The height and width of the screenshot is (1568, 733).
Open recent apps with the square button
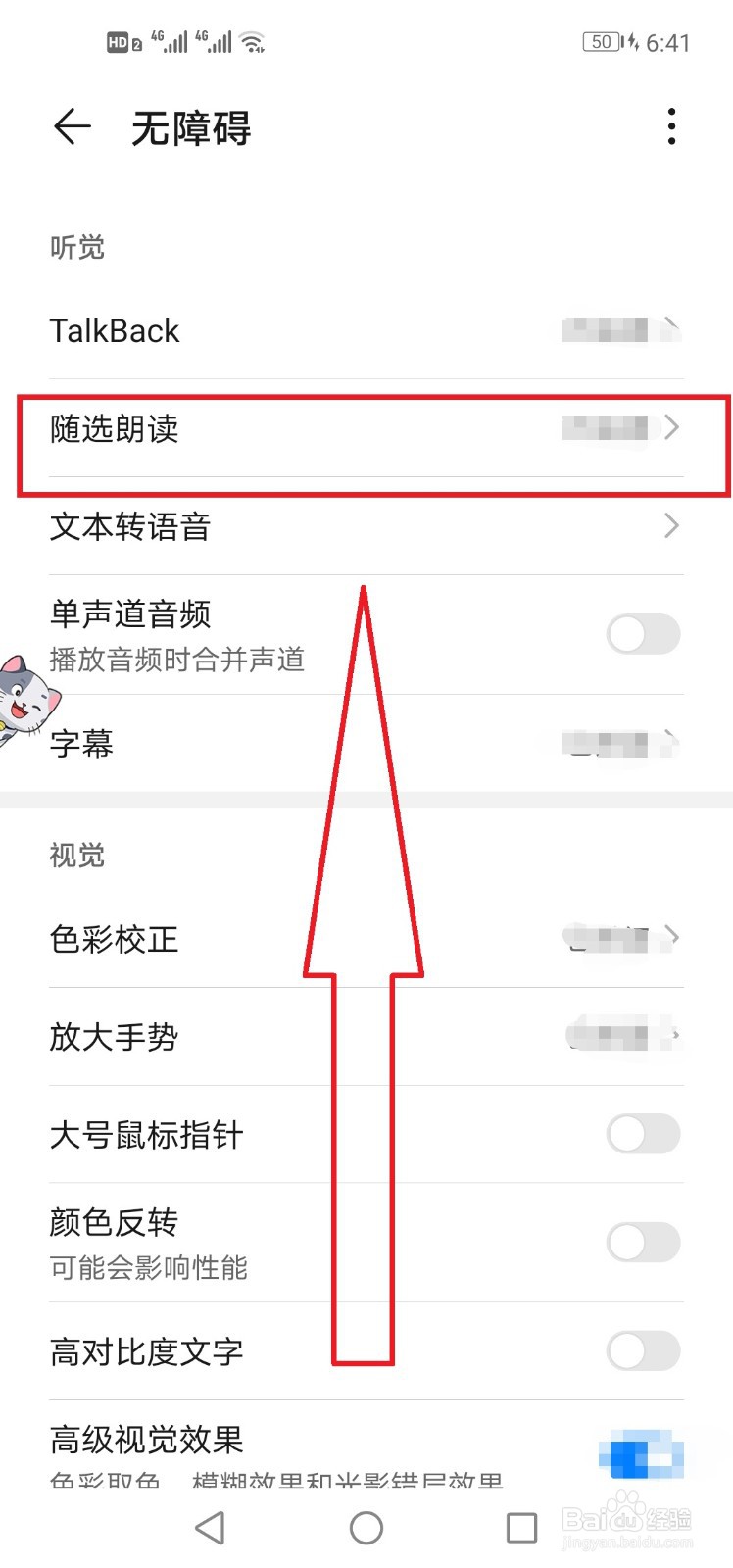522,1527
